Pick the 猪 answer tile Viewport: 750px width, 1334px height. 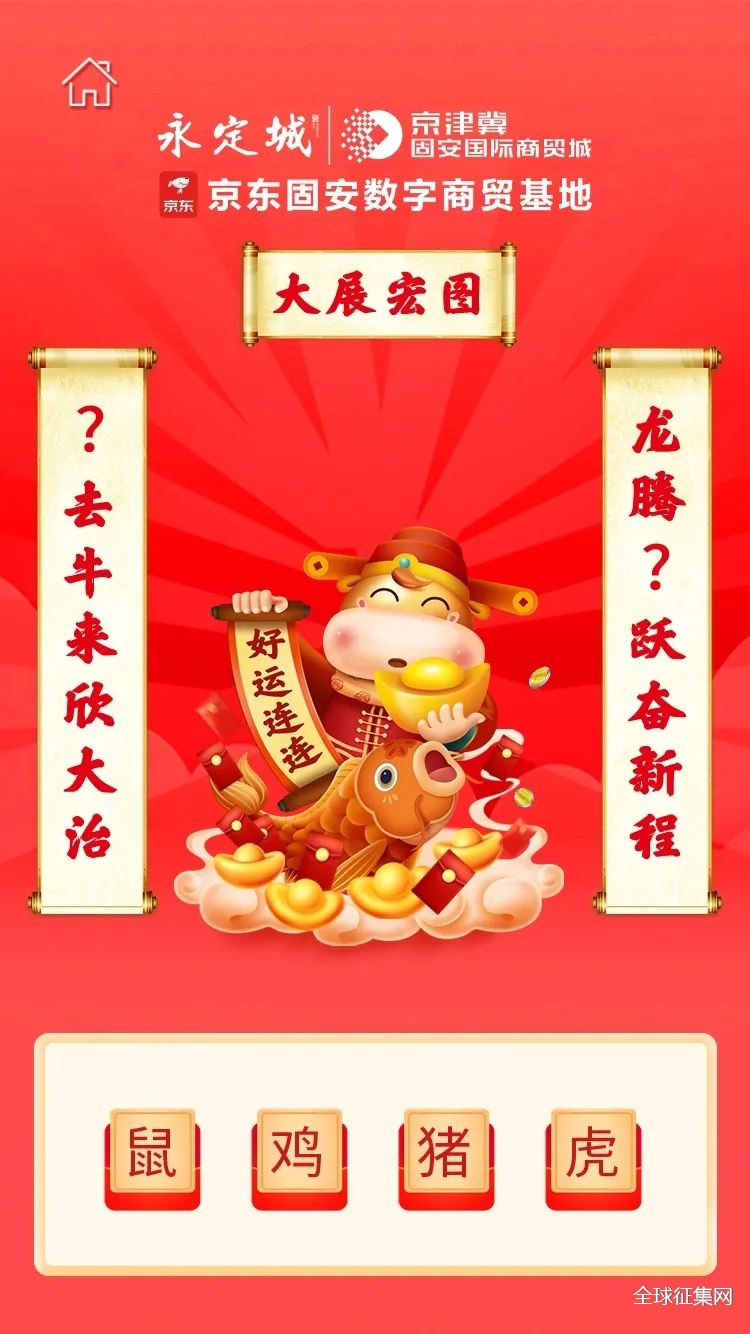(446, 1156)
